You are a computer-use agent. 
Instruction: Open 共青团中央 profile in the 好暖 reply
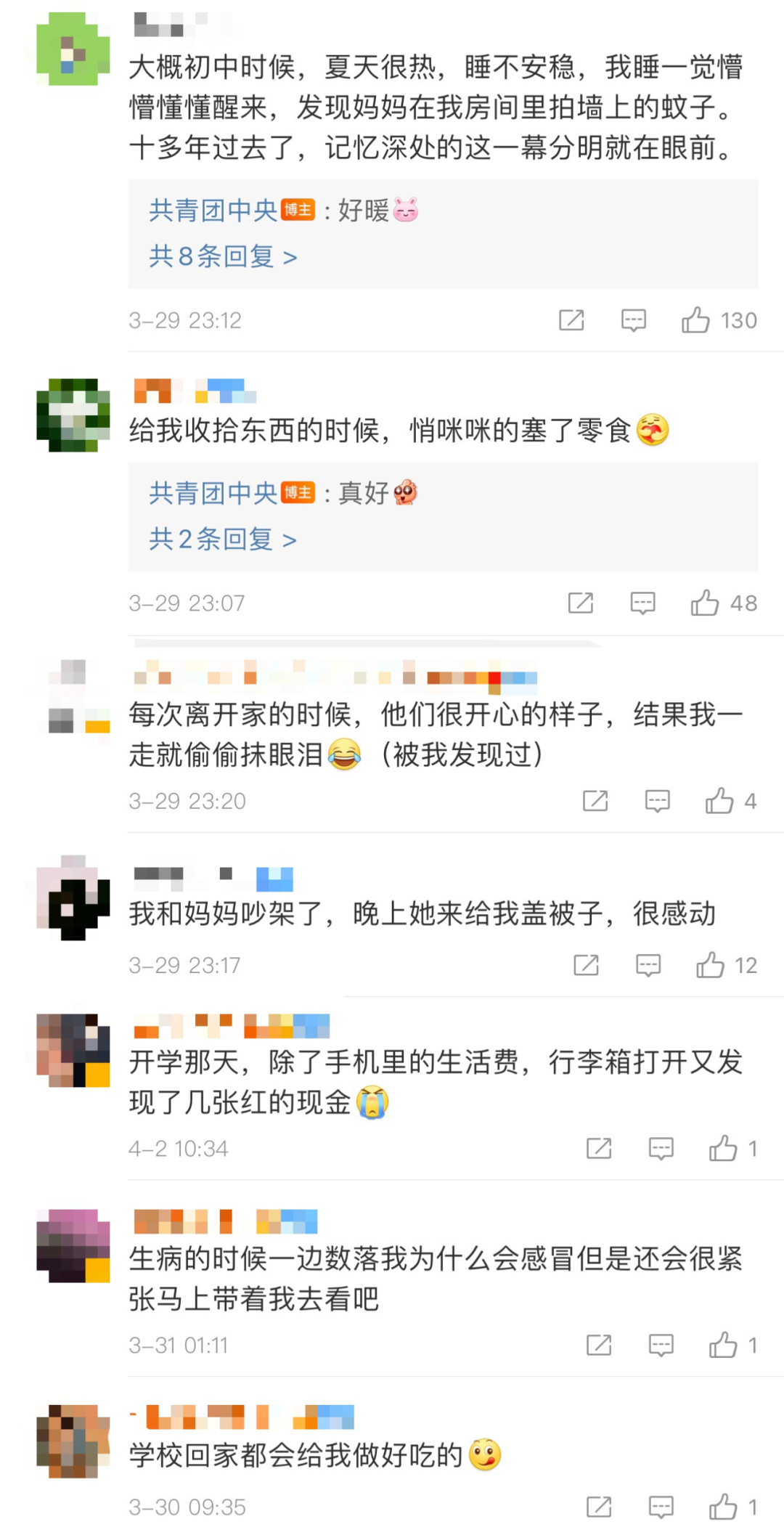213,211
